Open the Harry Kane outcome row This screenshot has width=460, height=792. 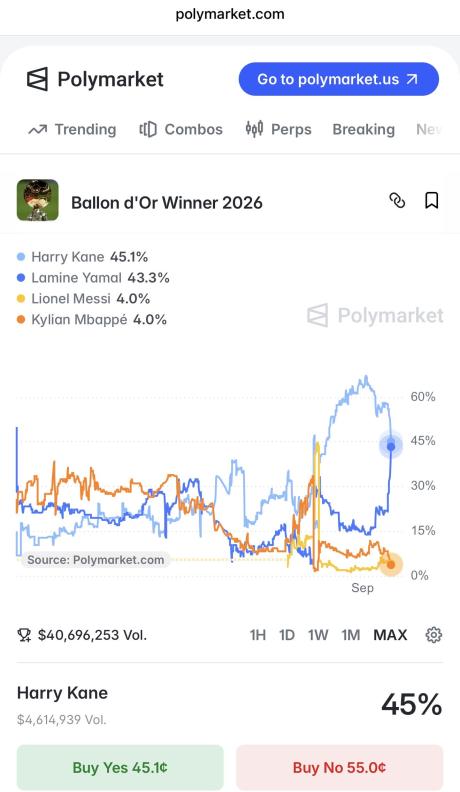coord(230,704)
